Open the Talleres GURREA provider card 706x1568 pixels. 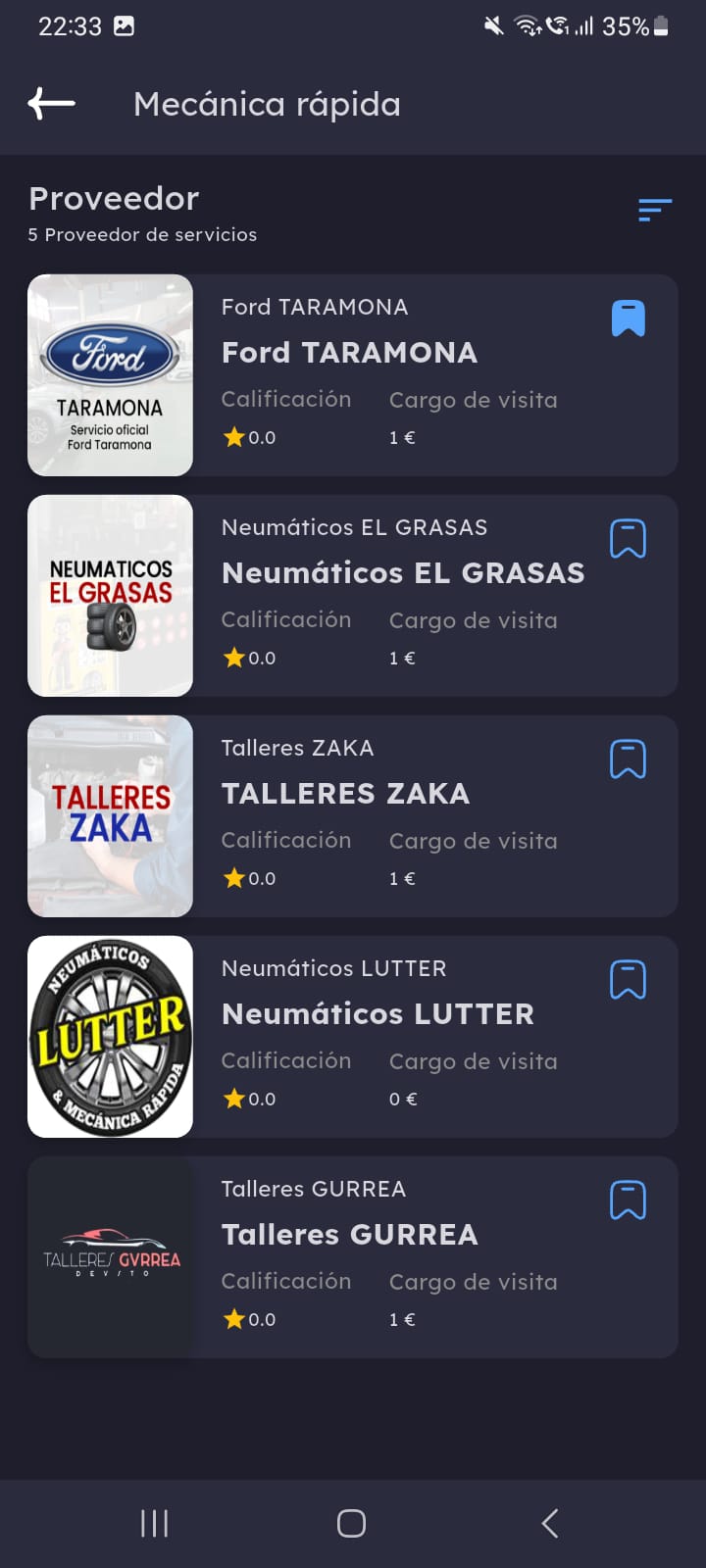(353, 1257)
